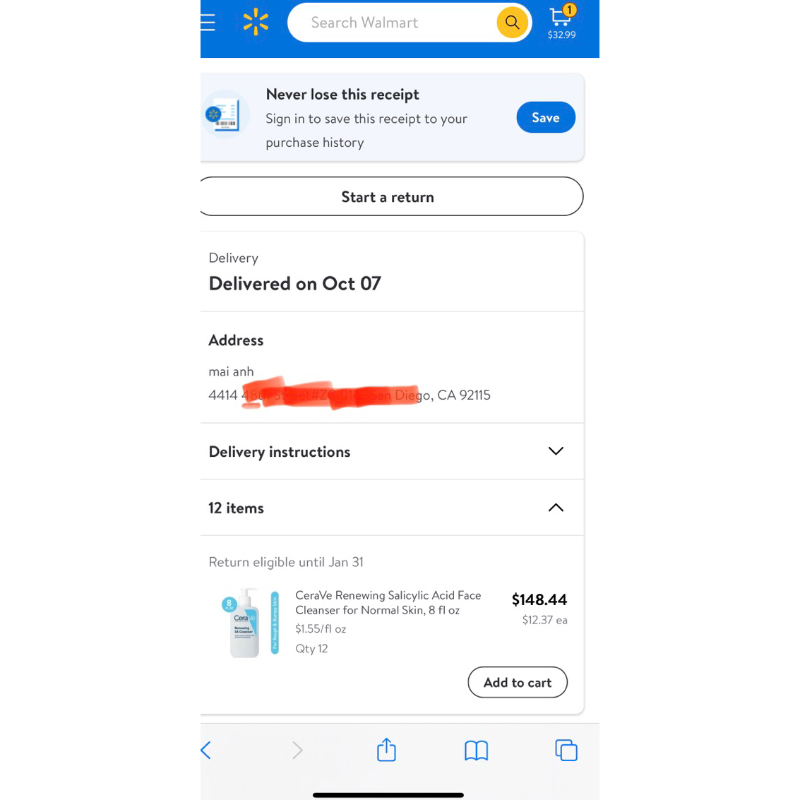800x800 pixels.
Task: Go back in the browser
Action: click(x=206, y=750)
